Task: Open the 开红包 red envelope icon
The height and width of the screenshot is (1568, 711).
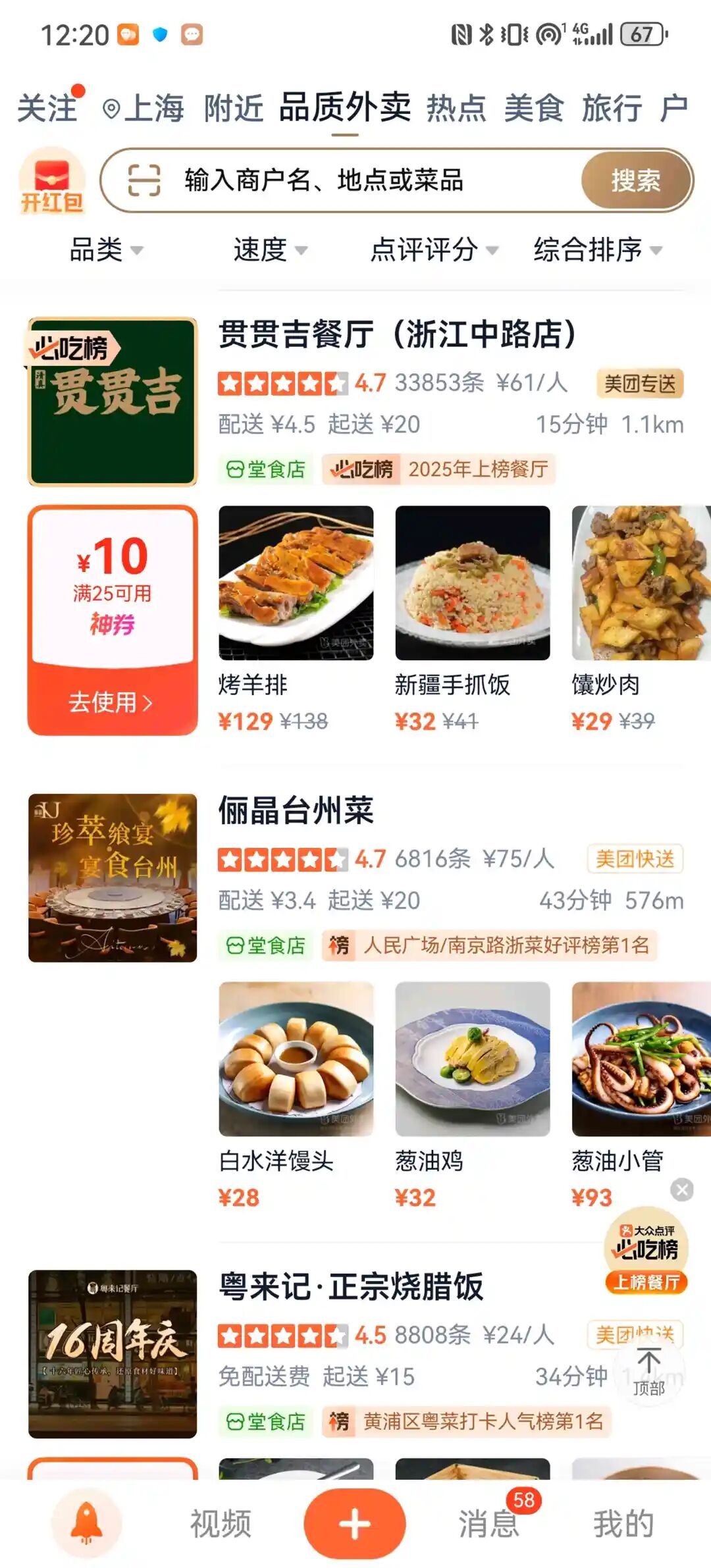Action: click(52, 181)
